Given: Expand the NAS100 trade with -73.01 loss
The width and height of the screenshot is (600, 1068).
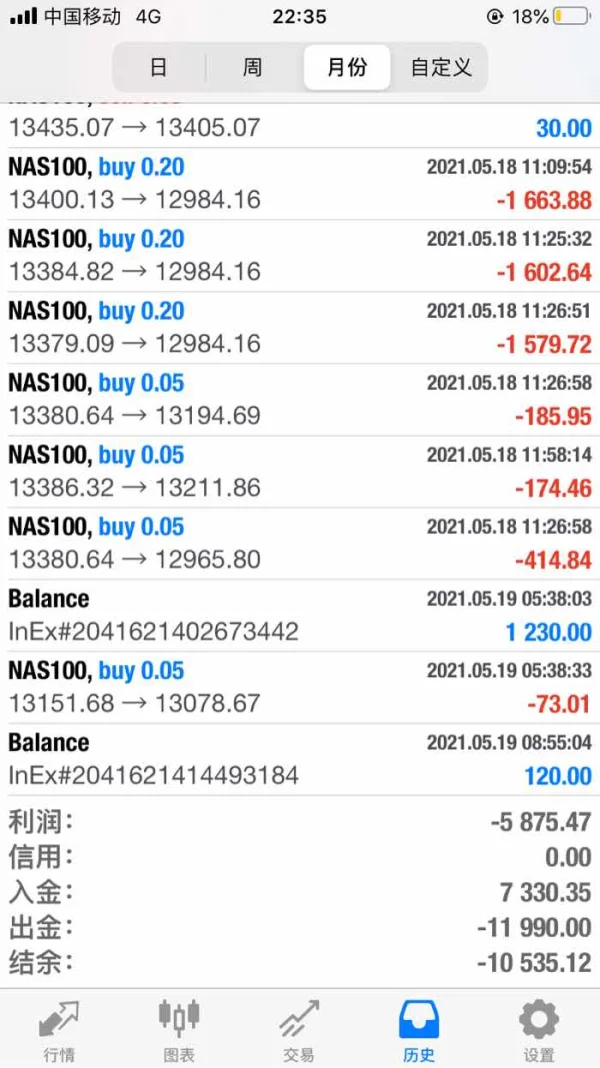Looking at the screenshot, I should [x=300, y=688].
